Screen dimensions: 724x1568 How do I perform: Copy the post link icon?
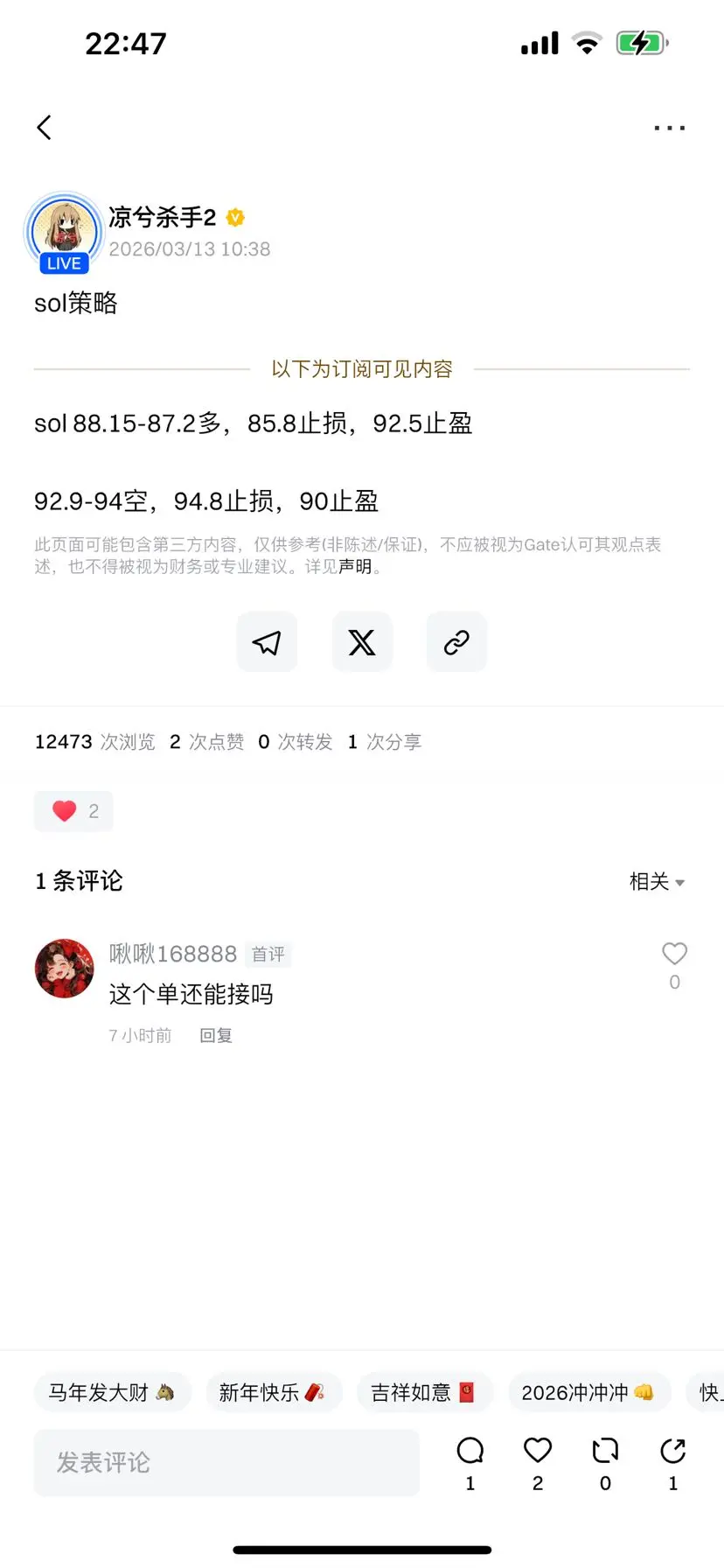click(x=456, y=641)
